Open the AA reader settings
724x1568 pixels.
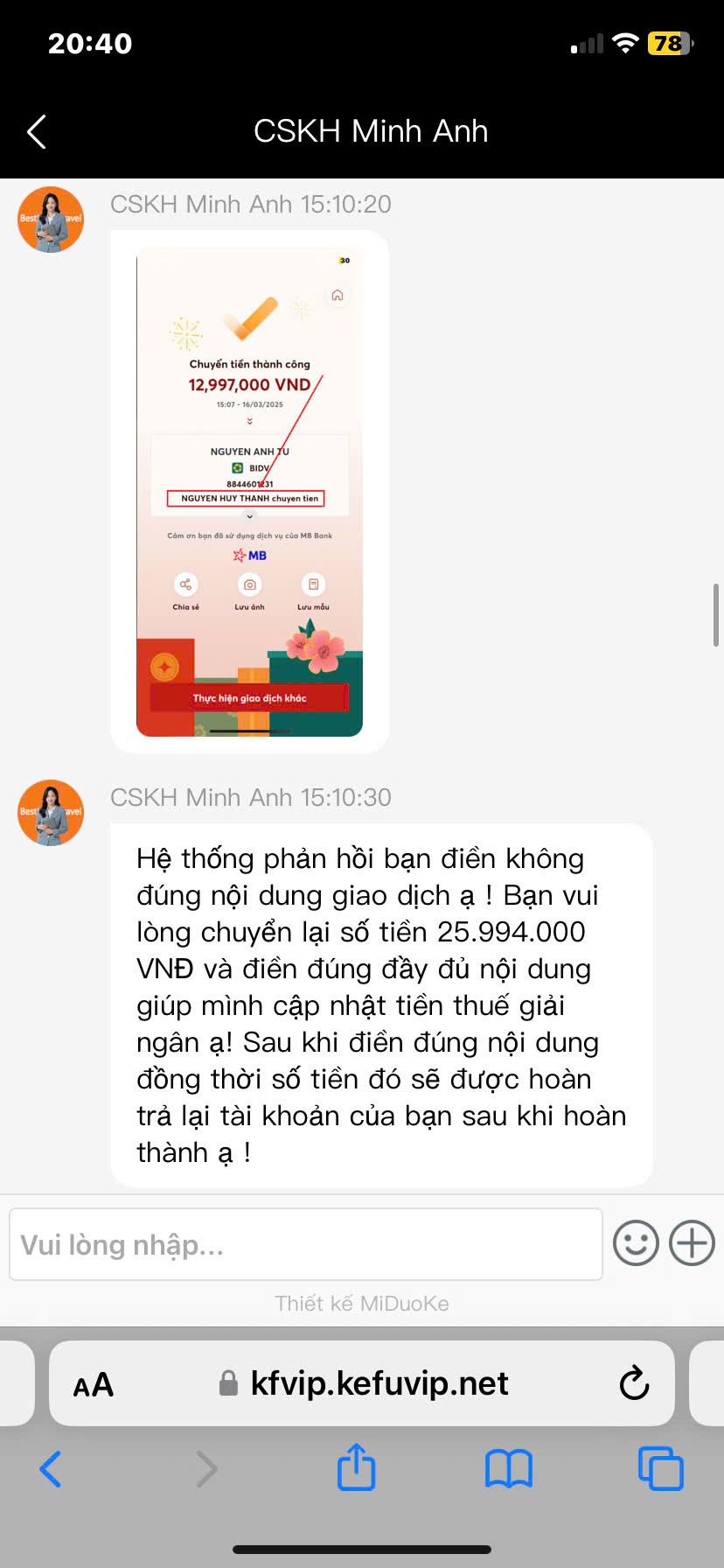(x=94, y=1385)
